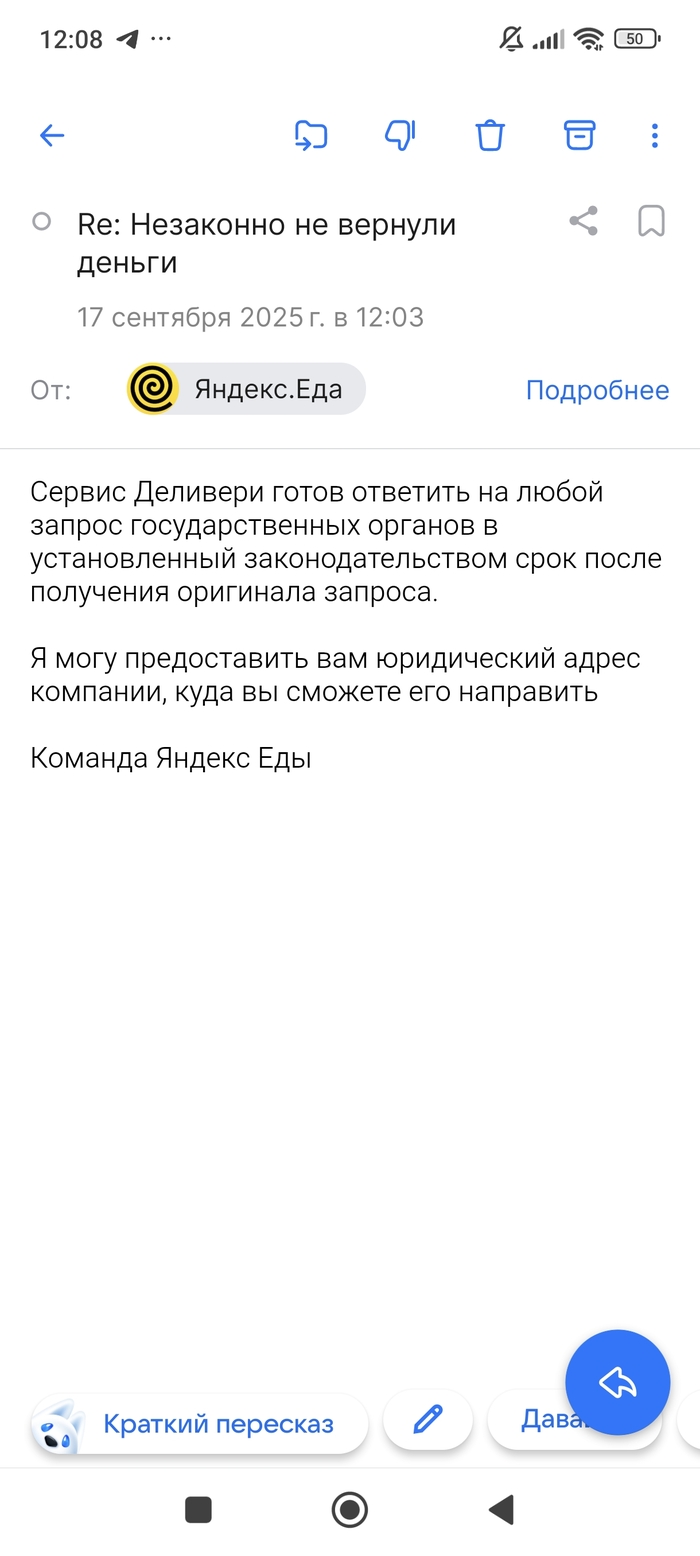Image resolution: width=700 pixels, height=1556 pixels.
Task: Go to the home screen
Action: click(350, 1509)
